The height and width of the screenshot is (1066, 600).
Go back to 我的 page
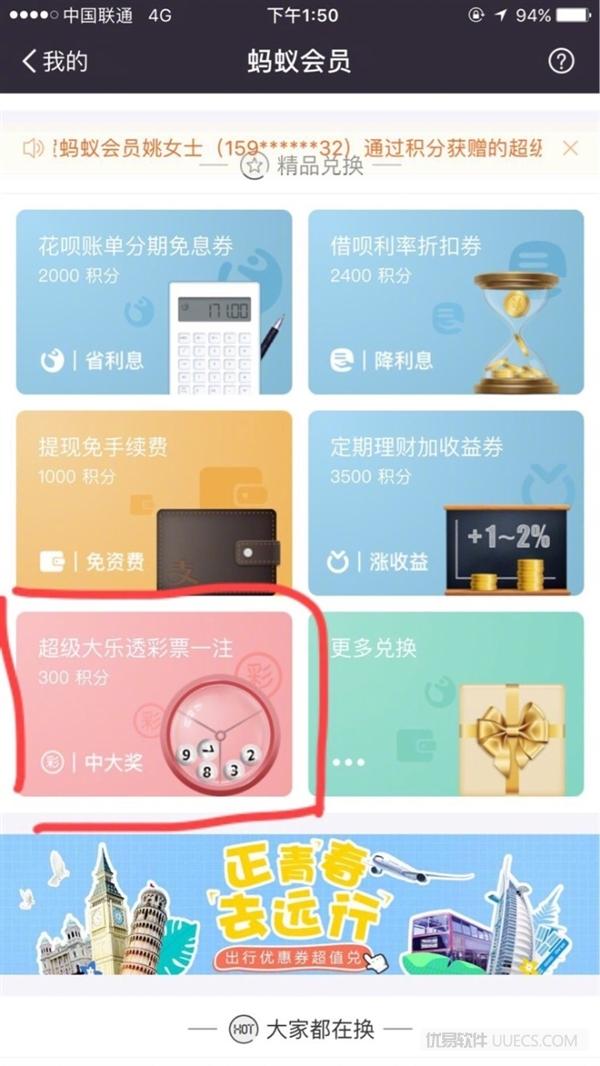(55, 61)
